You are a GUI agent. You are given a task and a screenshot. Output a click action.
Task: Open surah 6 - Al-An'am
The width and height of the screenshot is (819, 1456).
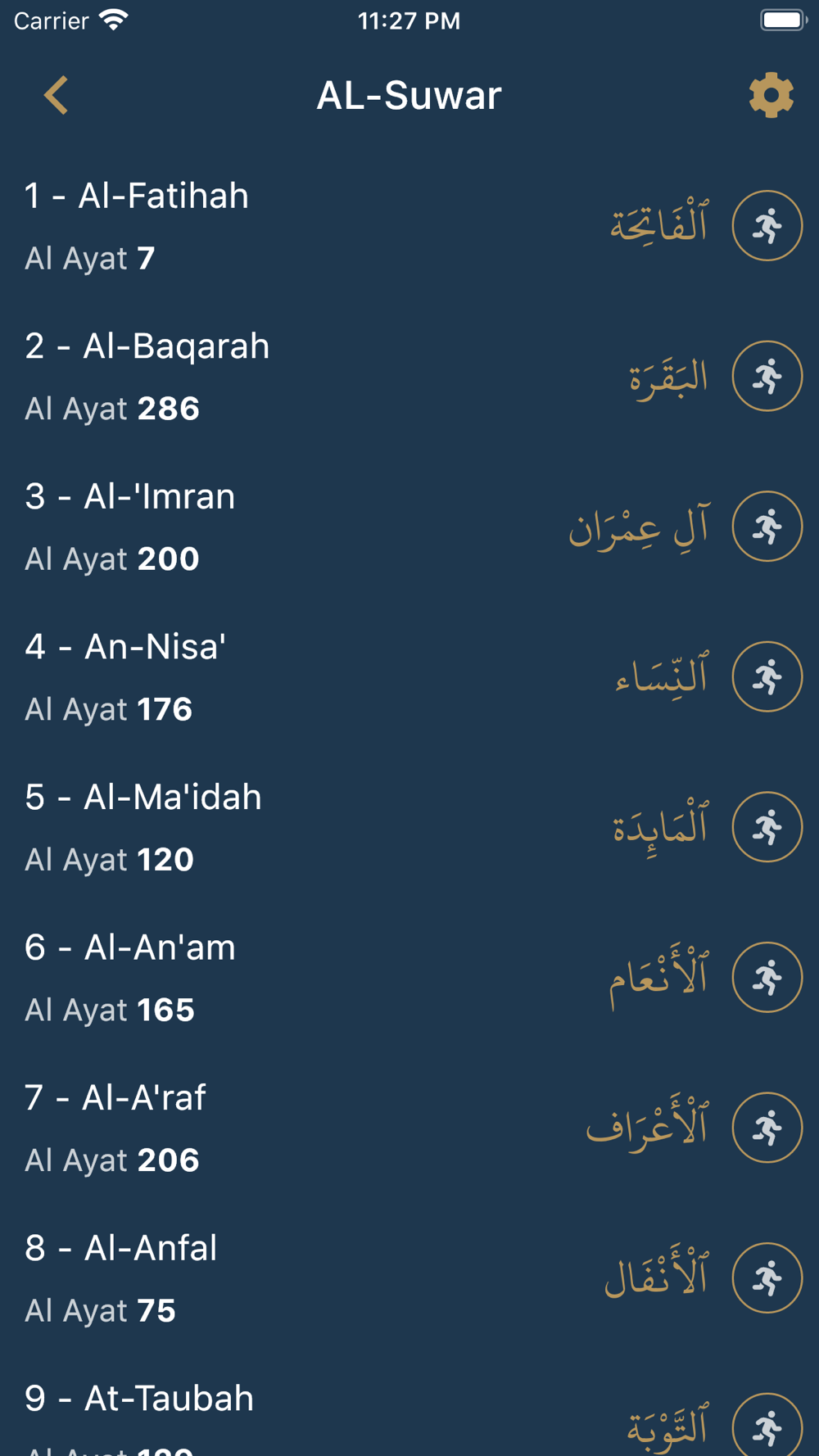pyautogui.click(x=409, y=978)
